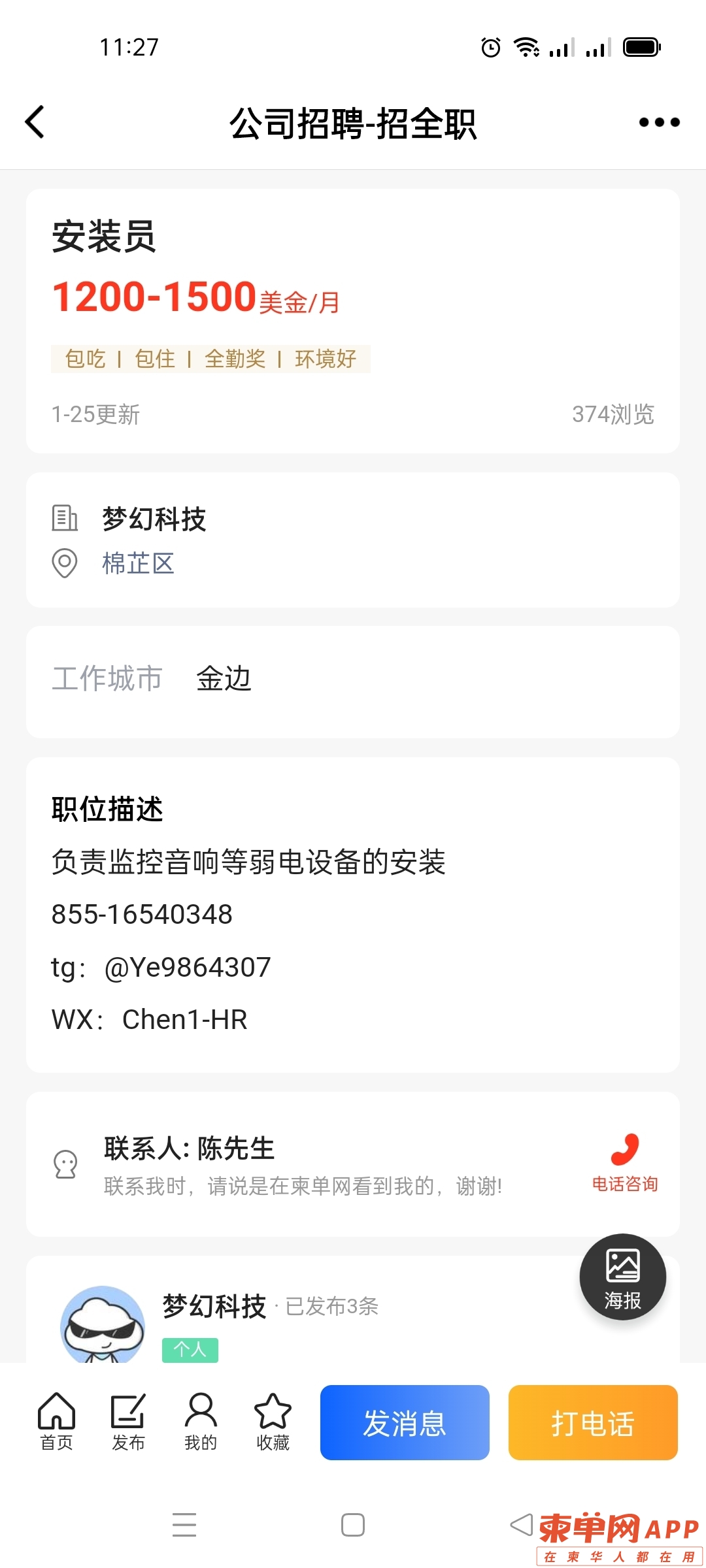Go back from the job posting page
706x1568 pixels.
35,122
